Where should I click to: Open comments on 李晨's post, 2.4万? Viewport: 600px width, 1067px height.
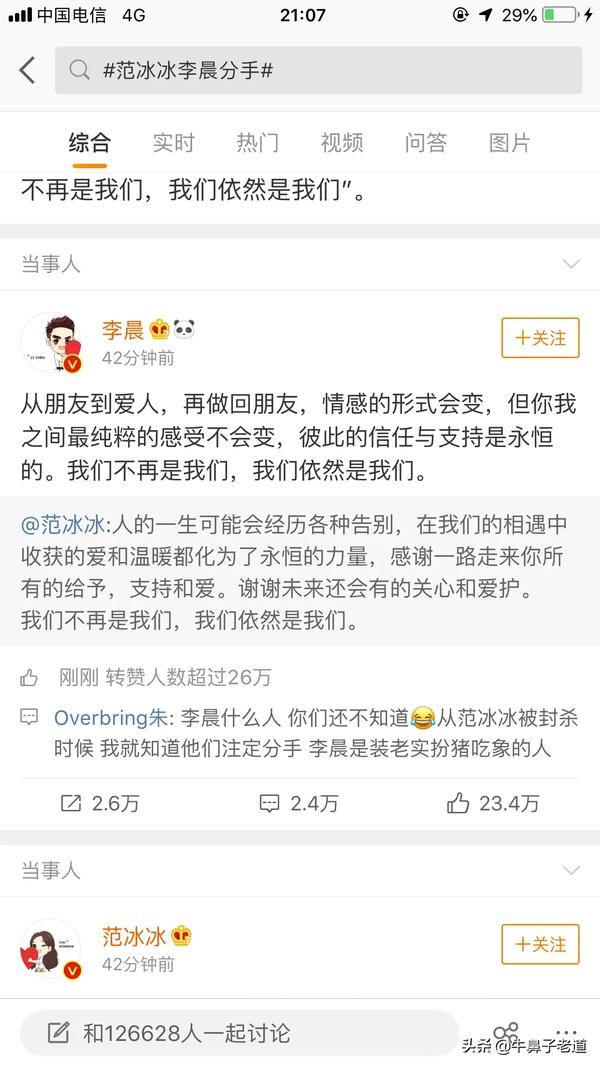tap(298, 802)
